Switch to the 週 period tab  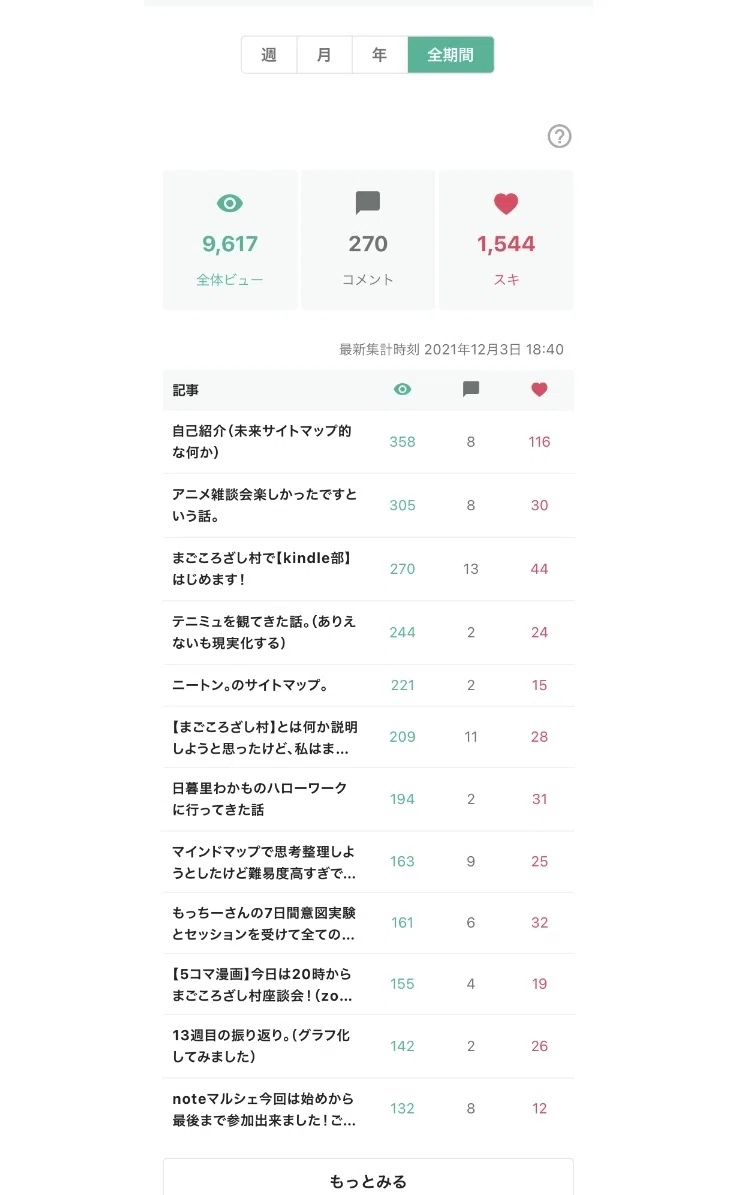point(269,55)
